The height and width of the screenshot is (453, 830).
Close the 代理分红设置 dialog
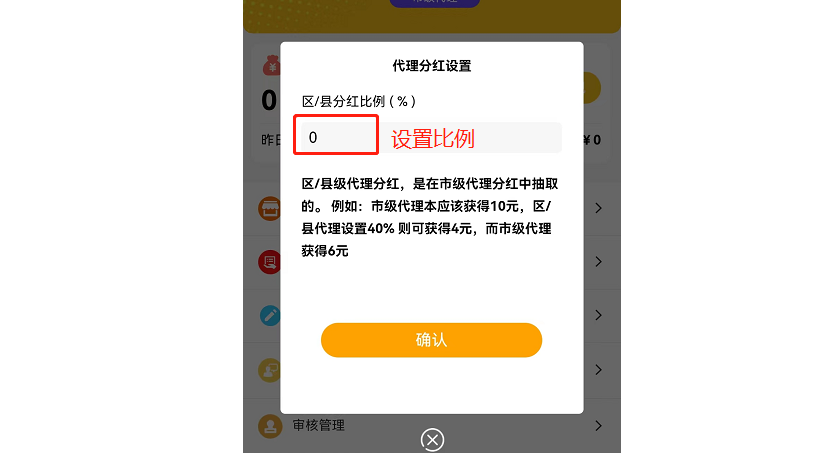point(432,440)
